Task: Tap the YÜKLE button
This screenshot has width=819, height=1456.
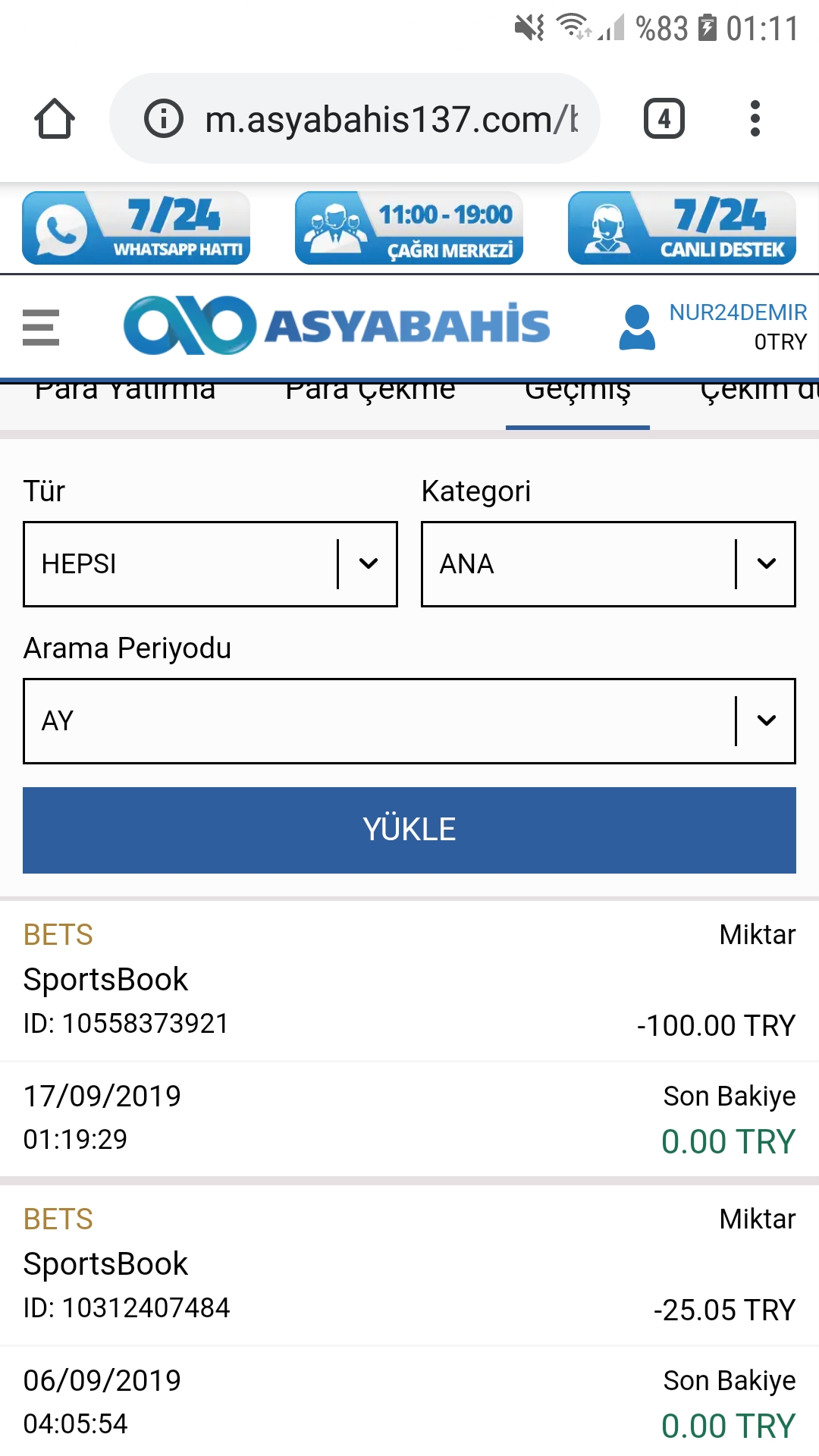Action: pyautogui.click(x=409, y=830)
